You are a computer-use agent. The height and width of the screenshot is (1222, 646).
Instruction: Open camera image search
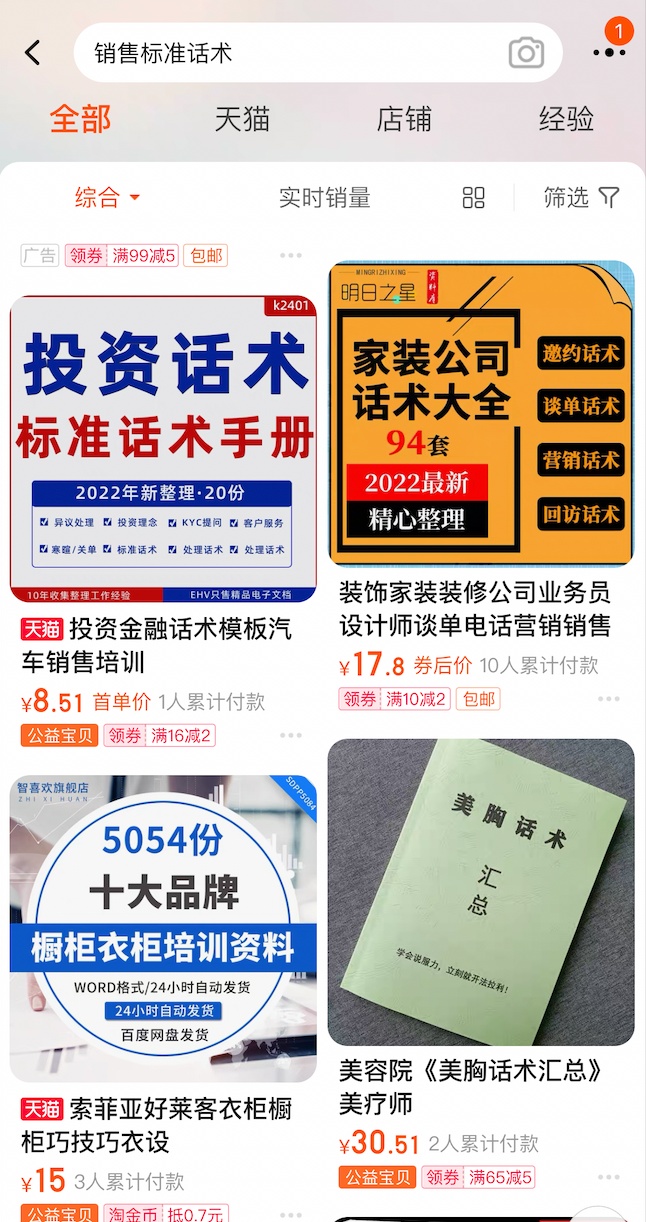pos(526,53)
